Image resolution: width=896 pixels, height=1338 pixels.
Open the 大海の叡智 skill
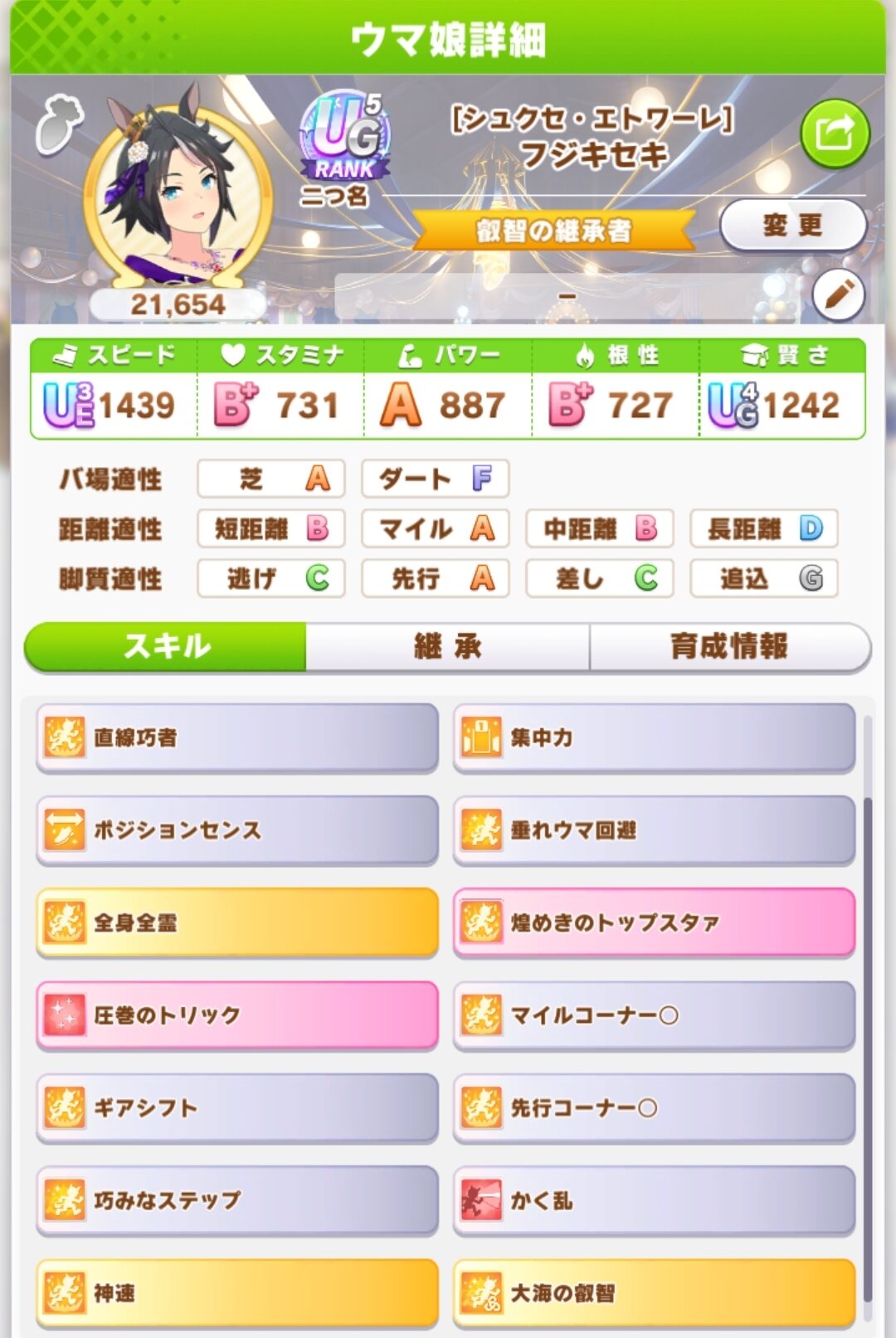click(654, 1292)
